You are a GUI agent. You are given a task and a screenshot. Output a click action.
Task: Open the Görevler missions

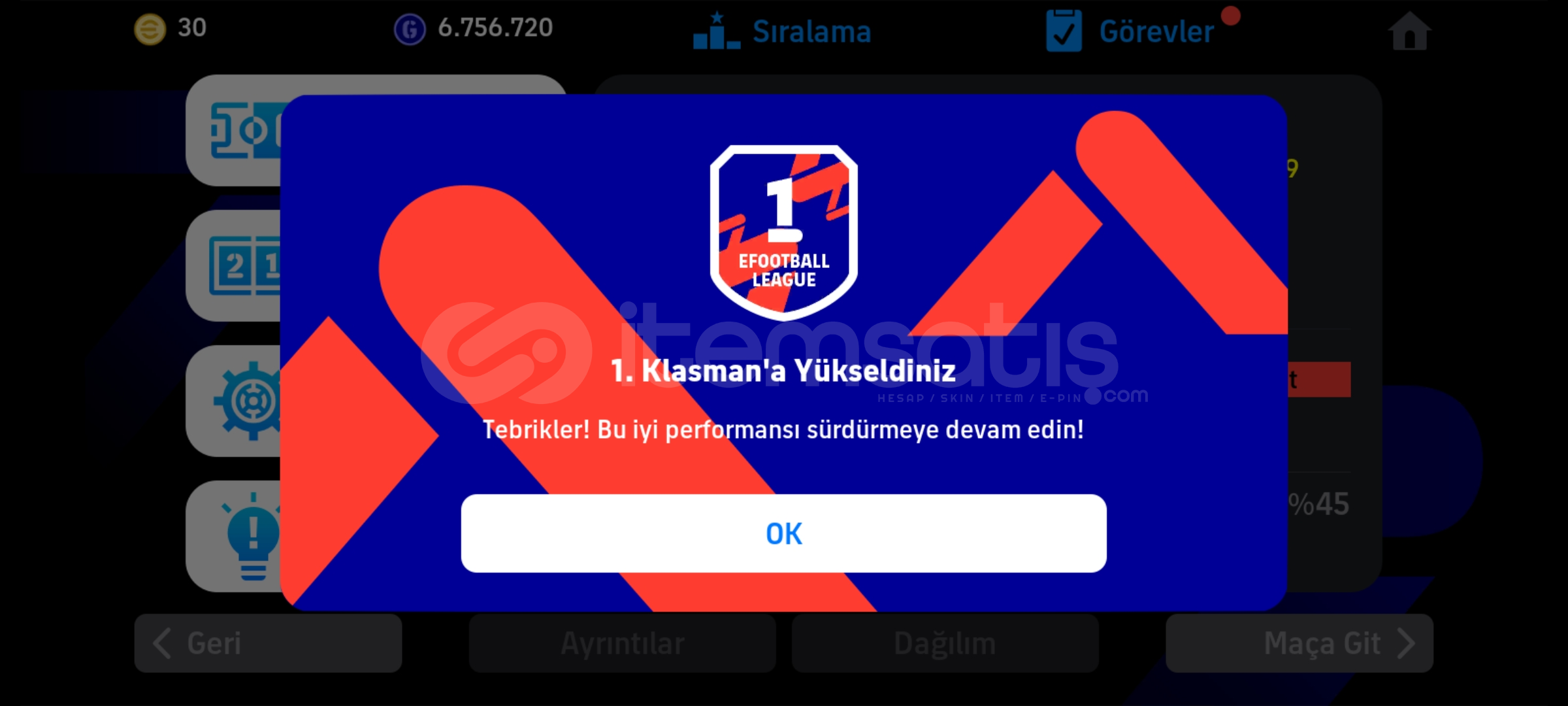[1132, 31]
